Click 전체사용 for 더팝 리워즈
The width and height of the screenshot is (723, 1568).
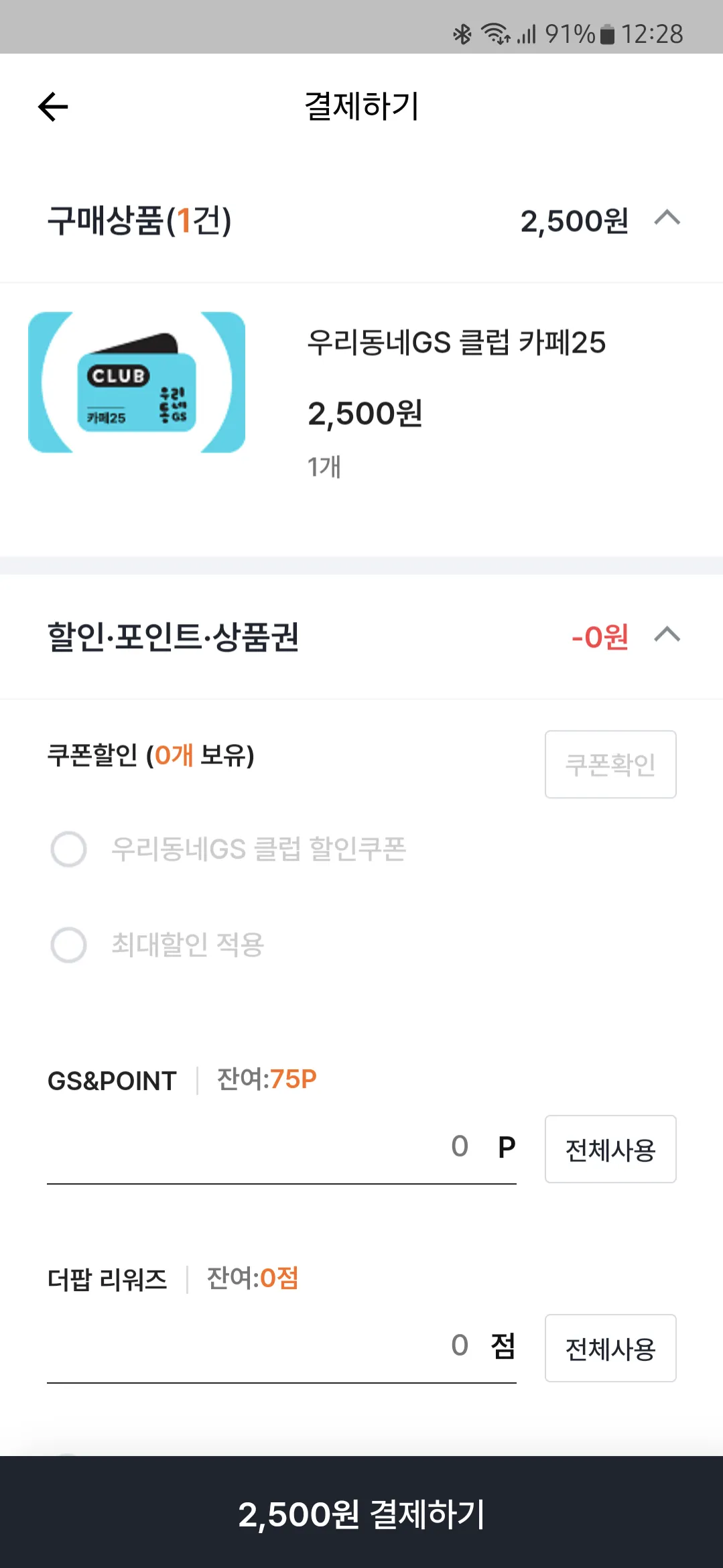tap(610, 1348)
